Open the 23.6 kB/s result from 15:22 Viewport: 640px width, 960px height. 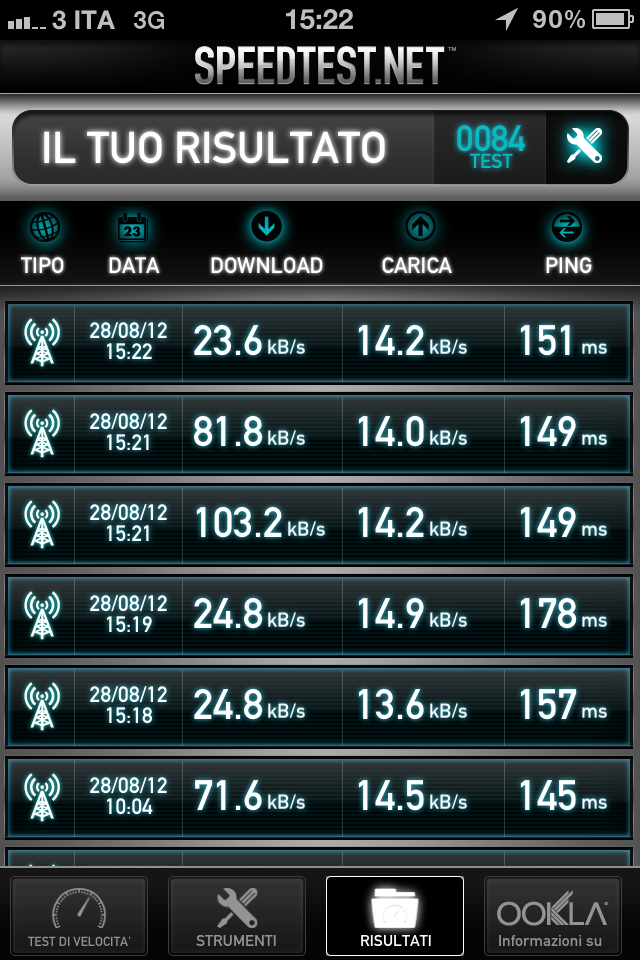[319, 343]
